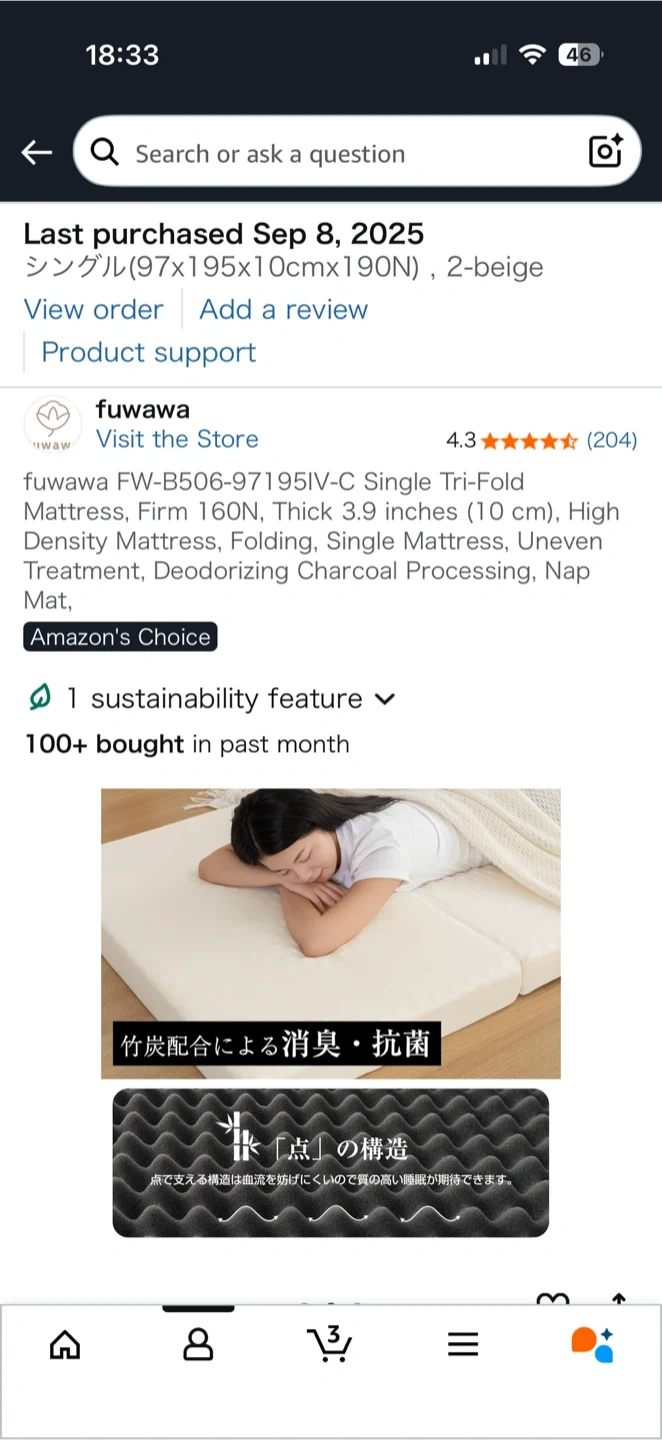Switch to the account profile tab
The width and height of the screenshot is (662, 1440).
tap(198, 1344)
